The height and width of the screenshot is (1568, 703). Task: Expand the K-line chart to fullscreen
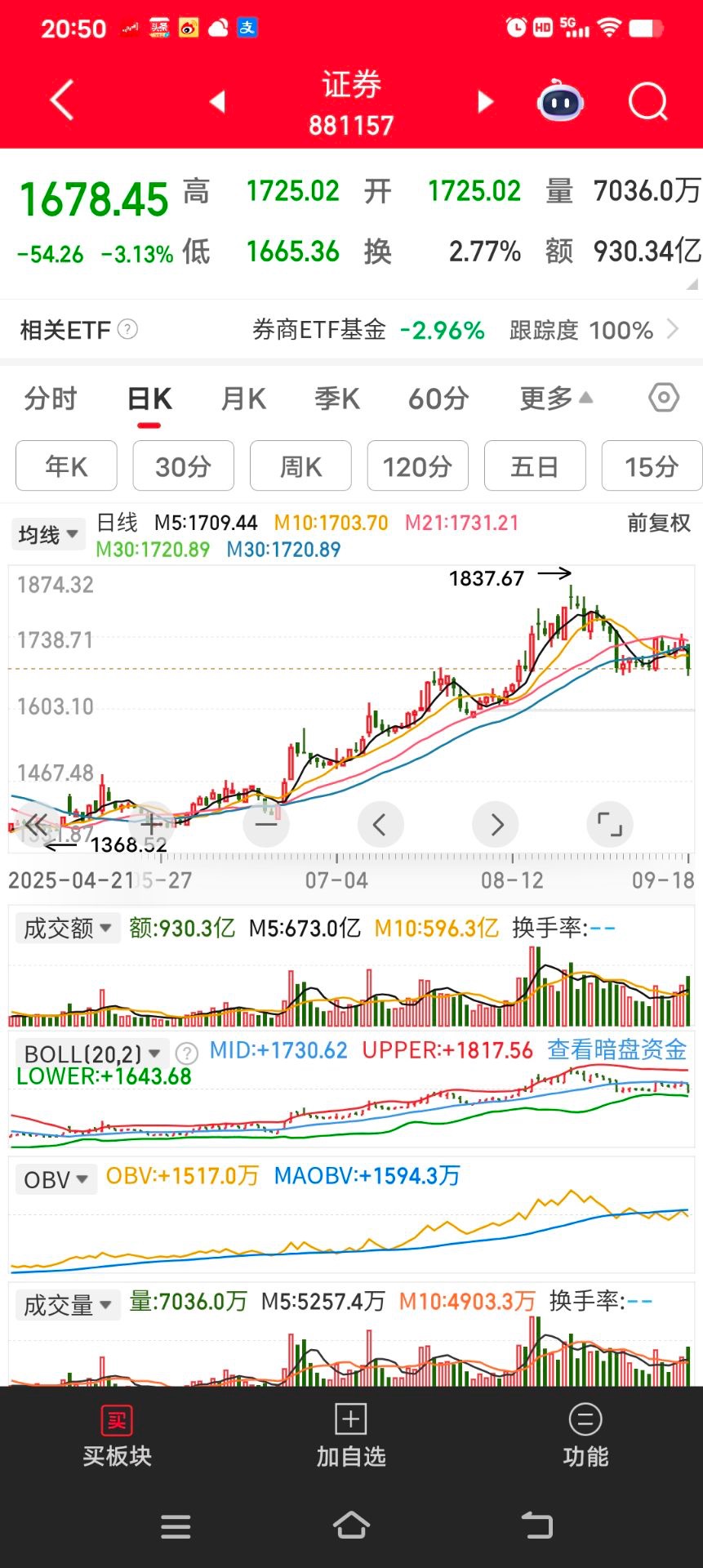click(x=609, y=825)
